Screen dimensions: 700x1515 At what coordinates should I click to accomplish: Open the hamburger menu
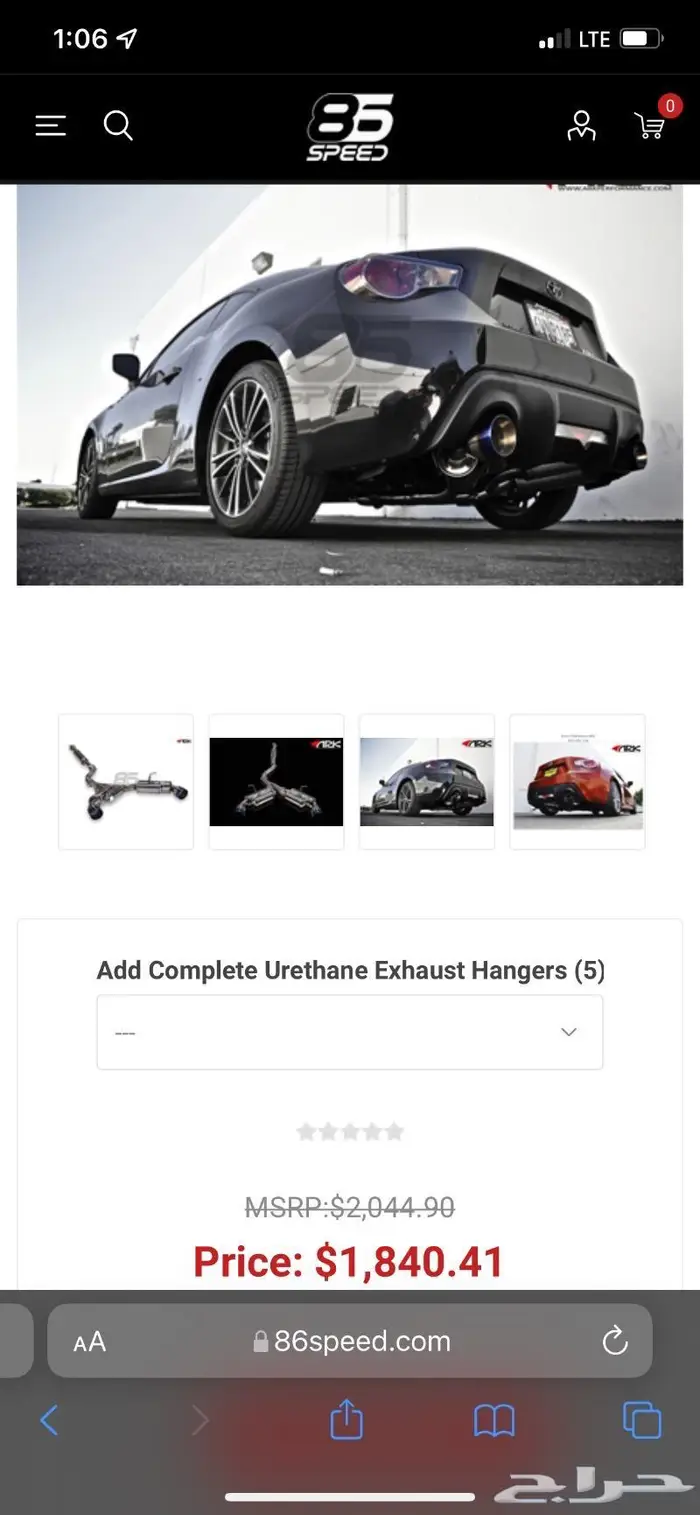pyautogui.click(x=50, y=126)
